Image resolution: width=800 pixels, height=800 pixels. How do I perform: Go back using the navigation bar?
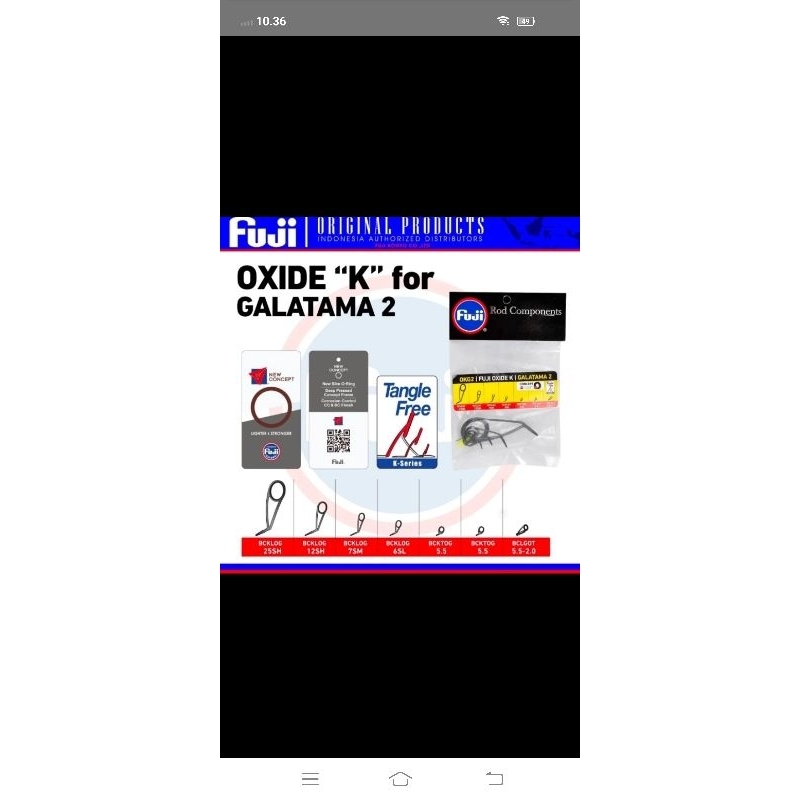tap(494, 779)
